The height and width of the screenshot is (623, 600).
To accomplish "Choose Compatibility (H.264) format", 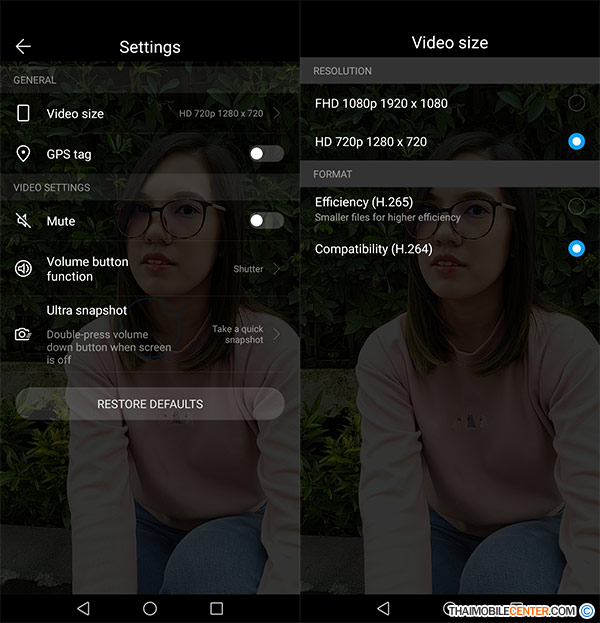I will 576,248.
